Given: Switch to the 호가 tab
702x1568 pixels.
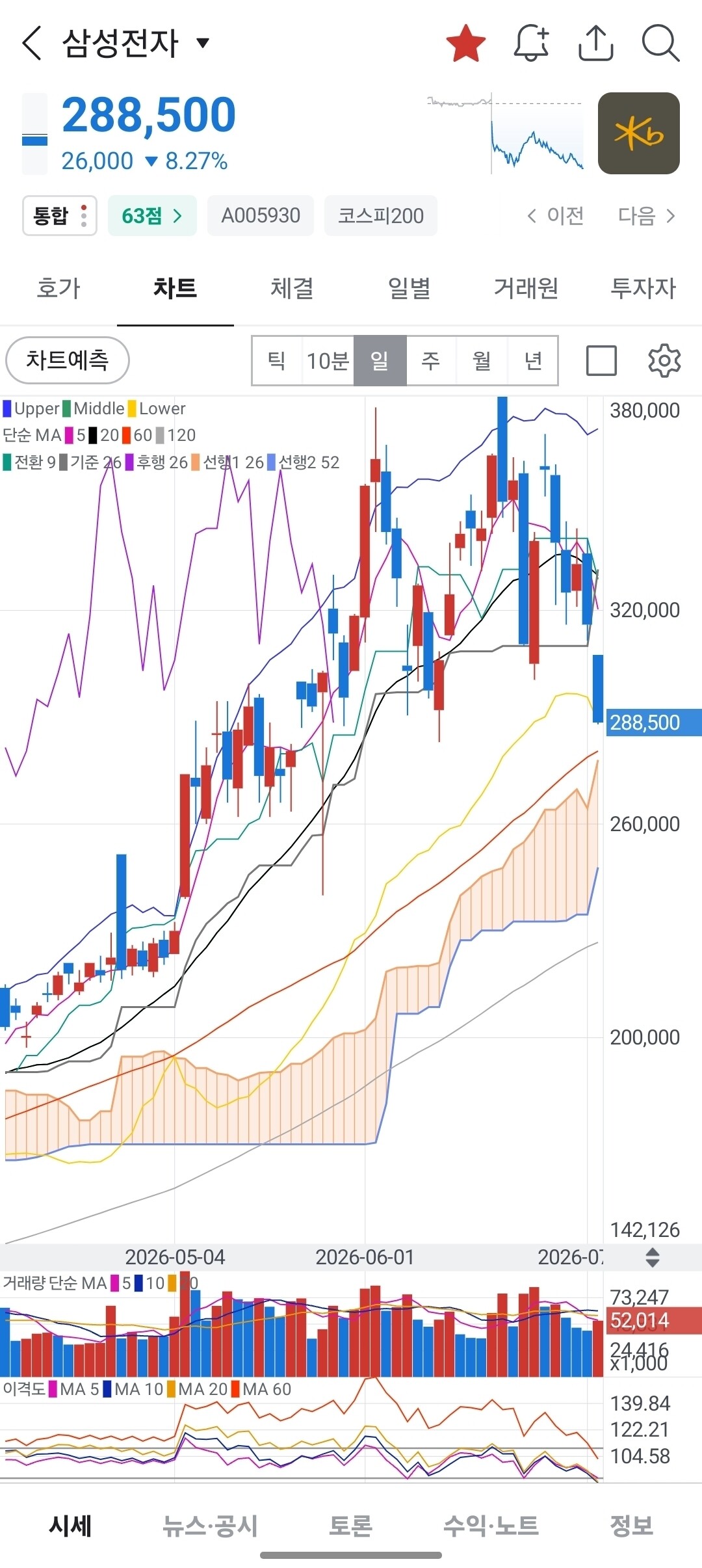Looking at the screenshot, I should [x=58, y=287].
